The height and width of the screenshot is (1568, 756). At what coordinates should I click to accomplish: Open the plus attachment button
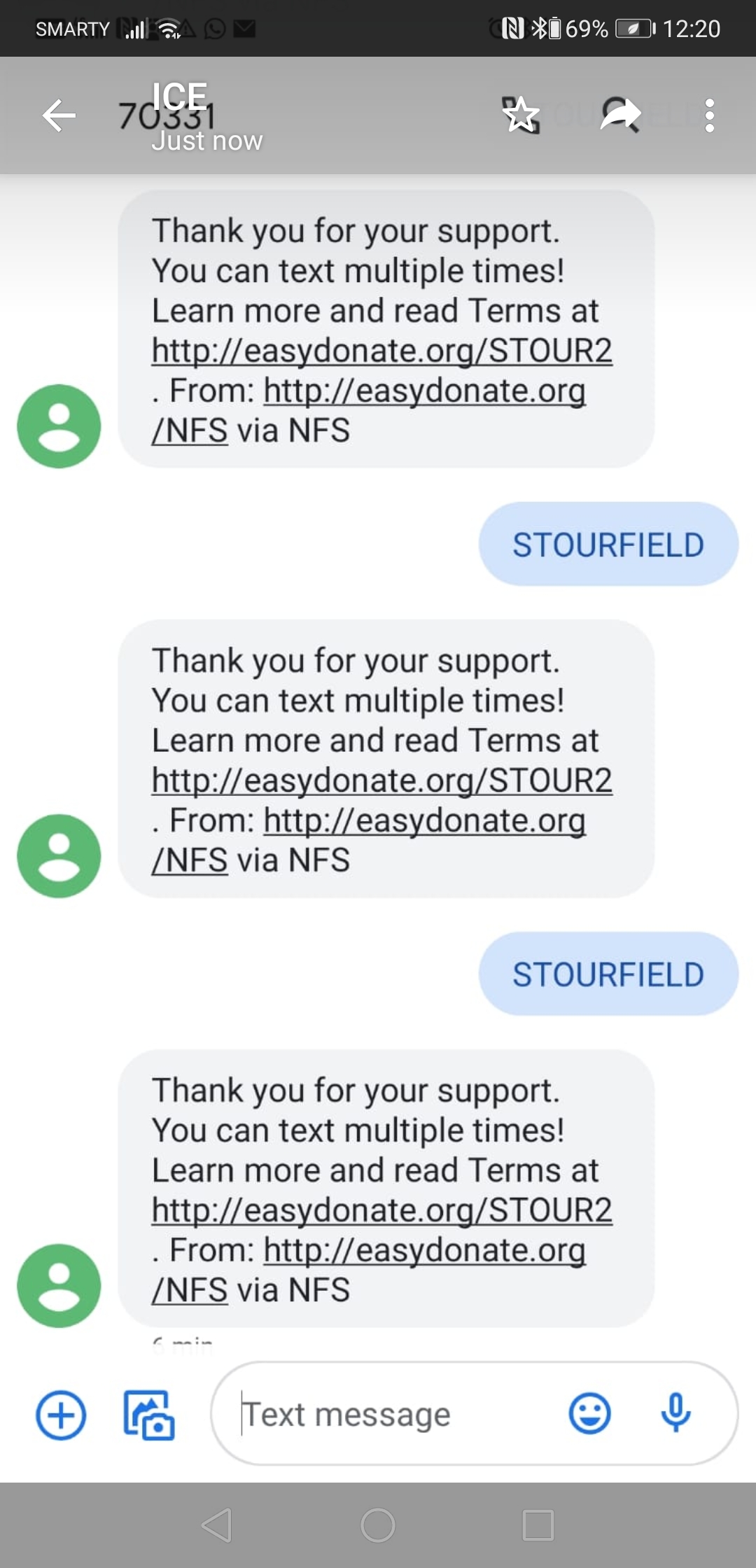coord(61,1415)
